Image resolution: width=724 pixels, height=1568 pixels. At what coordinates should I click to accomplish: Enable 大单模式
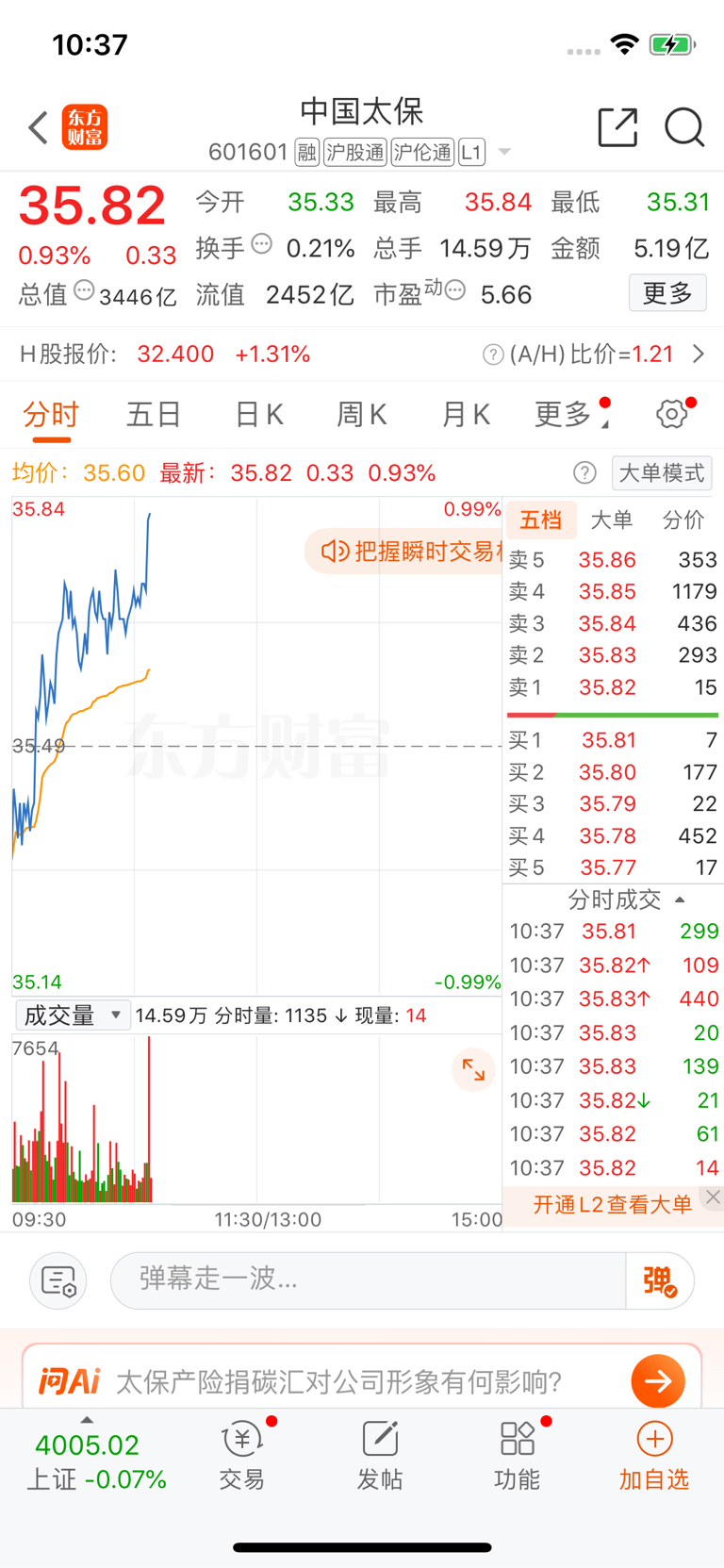pyautogui.click(x=661, y=472)
